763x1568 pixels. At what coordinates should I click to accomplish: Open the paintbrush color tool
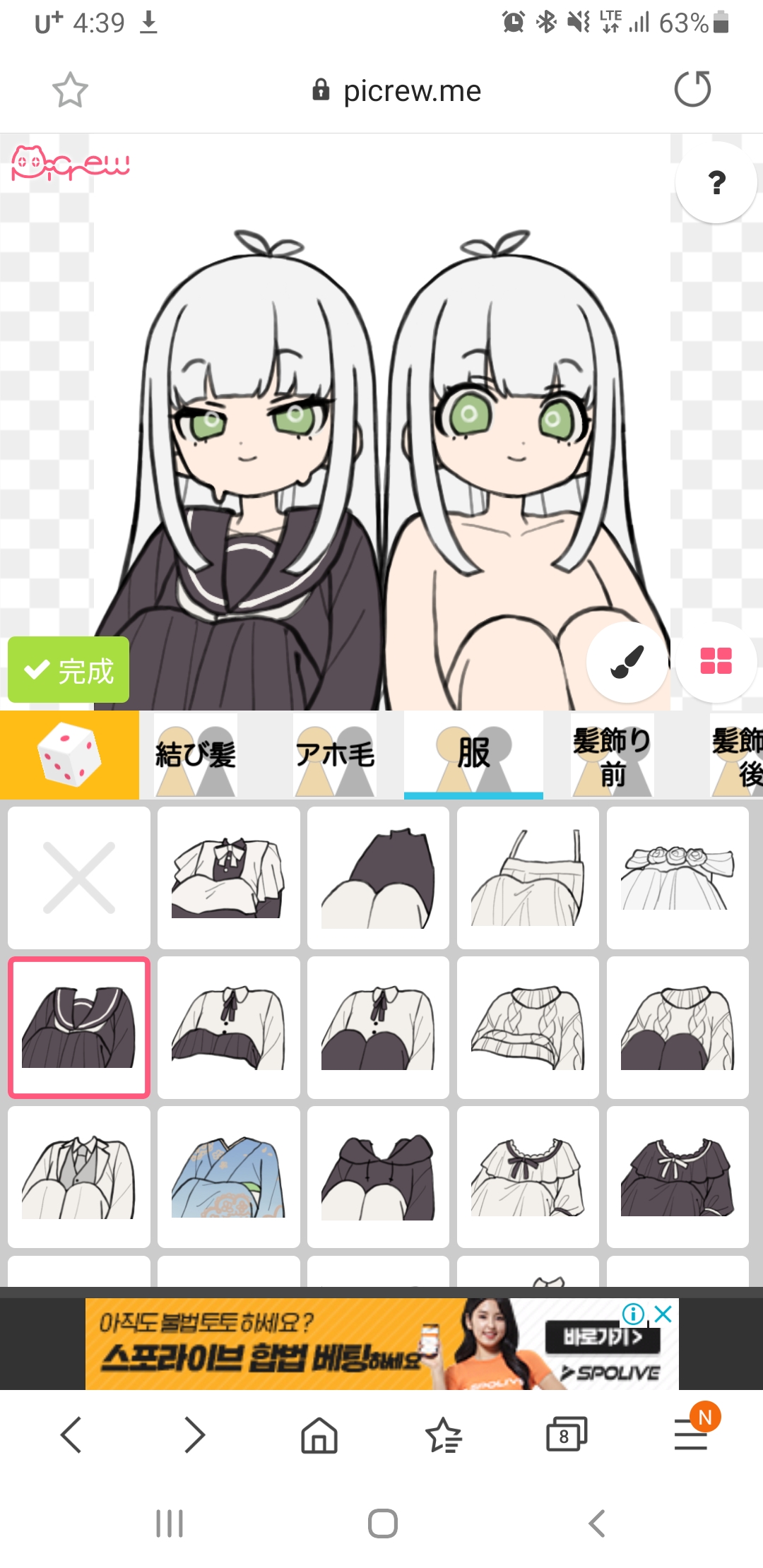pos(627,662)
